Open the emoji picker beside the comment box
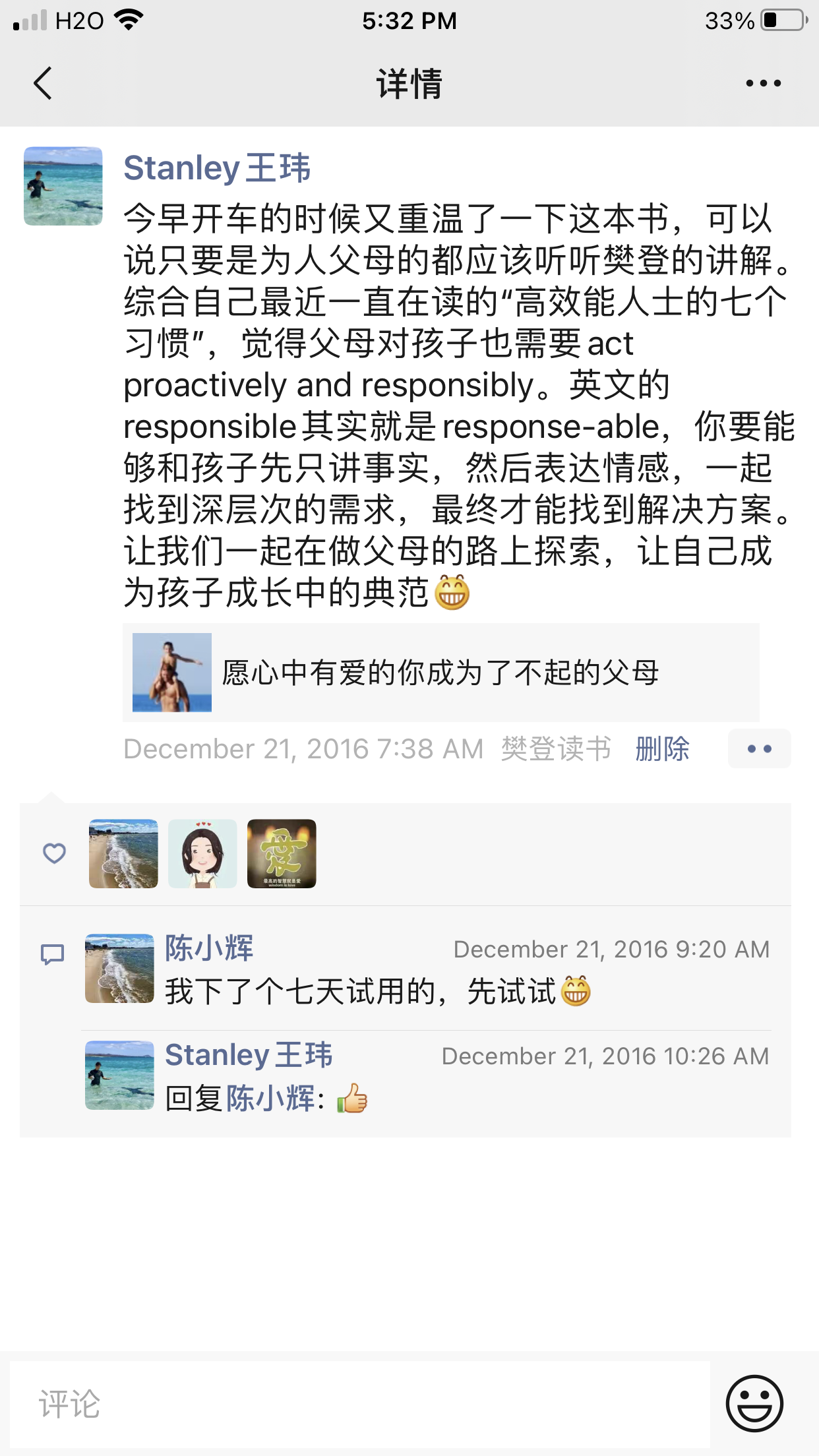 [x=754, y=1404]
